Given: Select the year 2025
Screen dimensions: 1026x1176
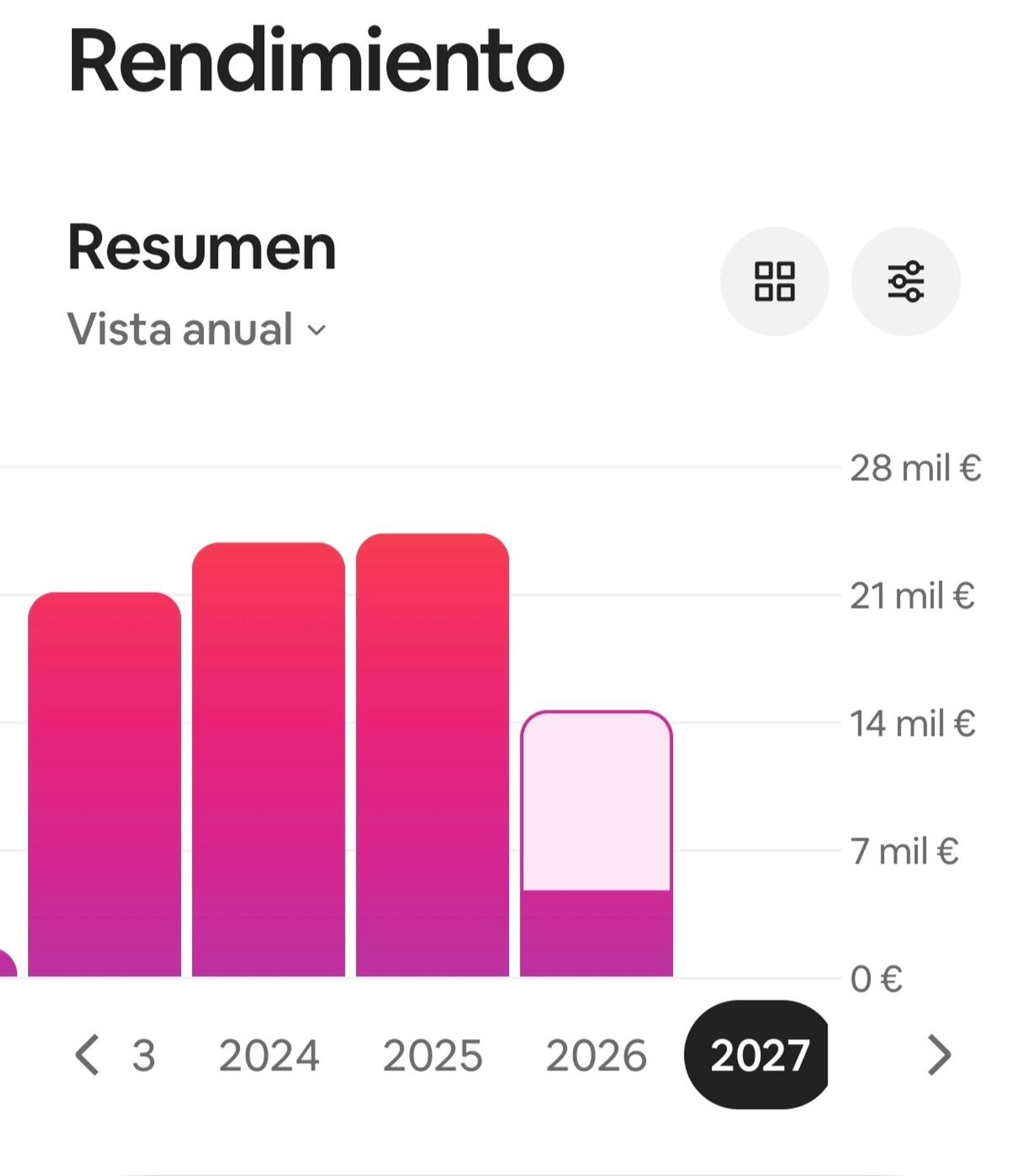Looking at the screenshot, I should (432, 1055).
